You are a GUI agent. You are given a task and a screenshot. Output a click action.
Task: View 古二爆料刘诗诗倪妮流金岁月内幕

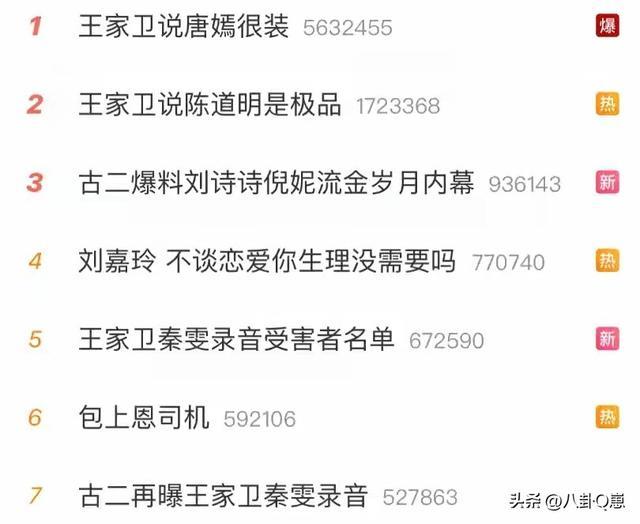point(278,183)
